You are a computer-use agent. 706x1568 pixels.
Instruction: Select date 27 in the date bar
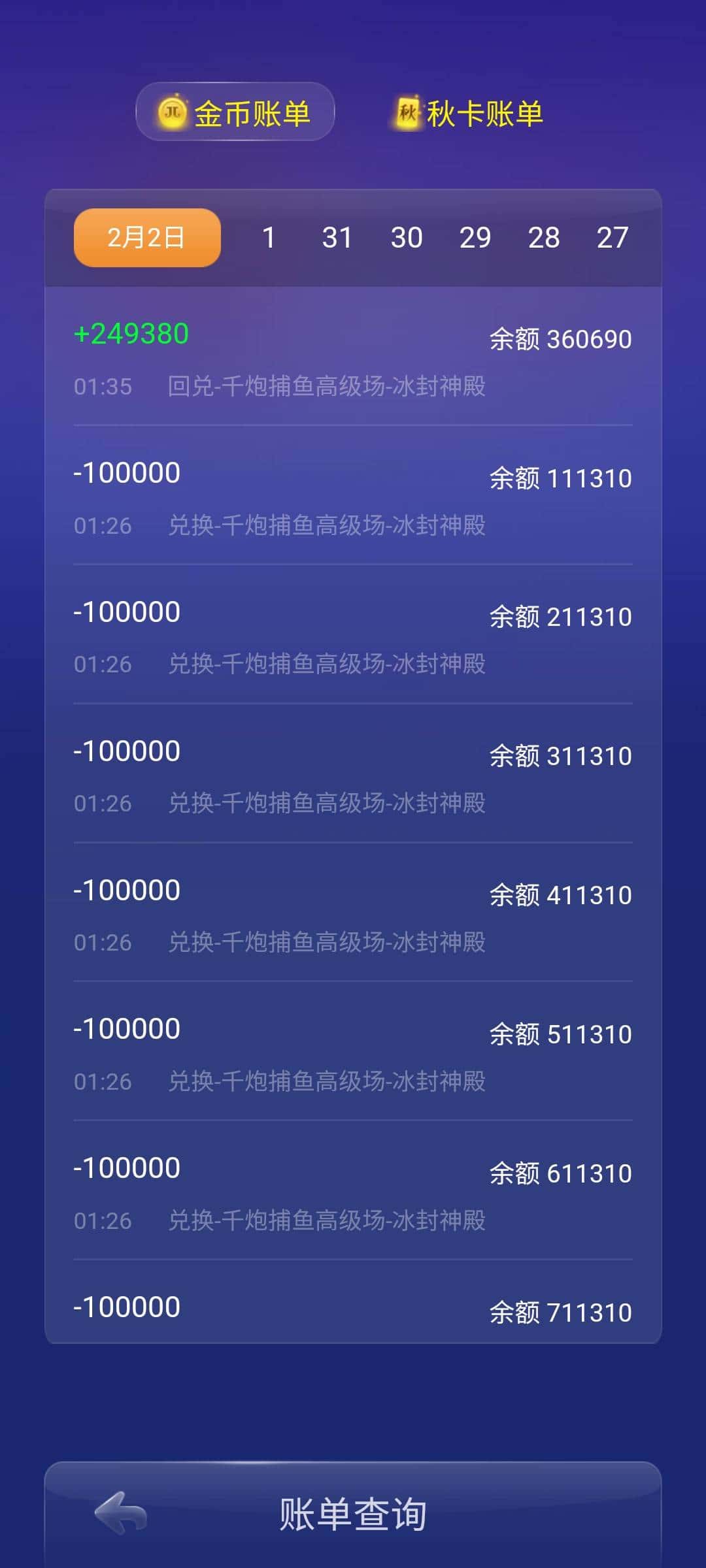point(614,238)
